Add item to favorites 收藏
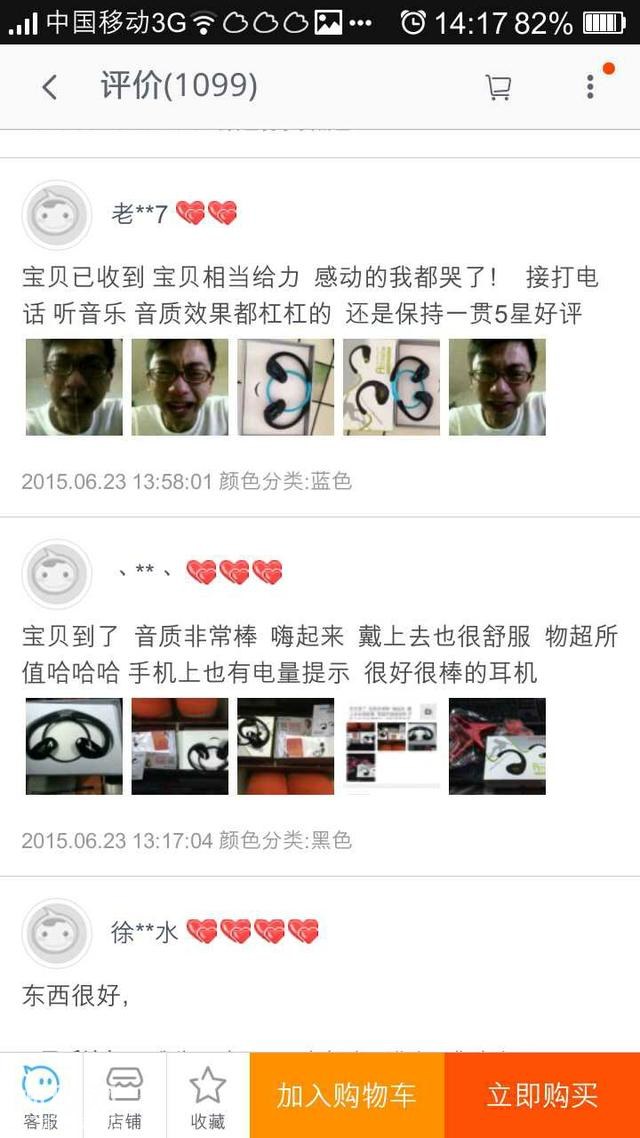 click(208, 1096)
